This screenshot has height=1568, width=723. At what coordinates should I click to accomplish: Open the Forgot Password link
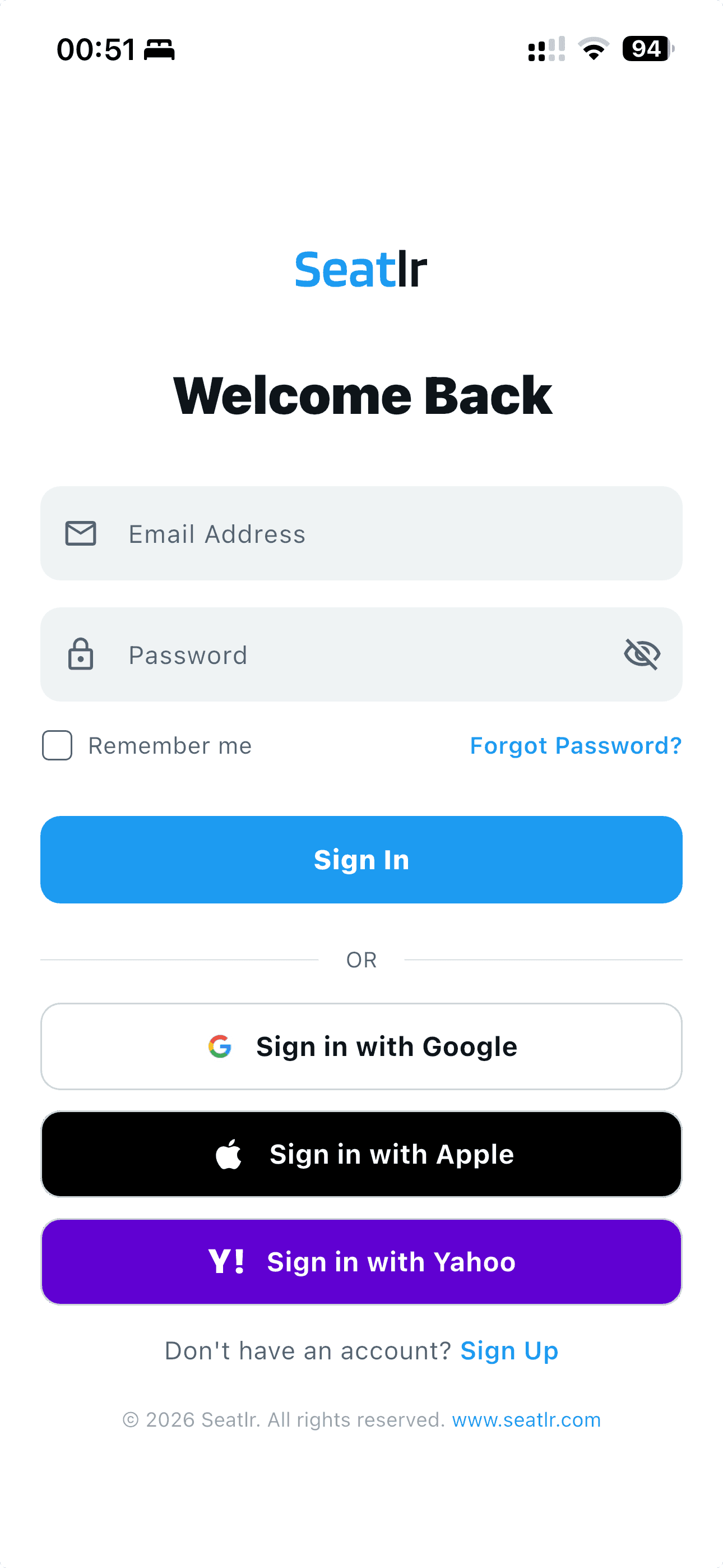[576, 745]
